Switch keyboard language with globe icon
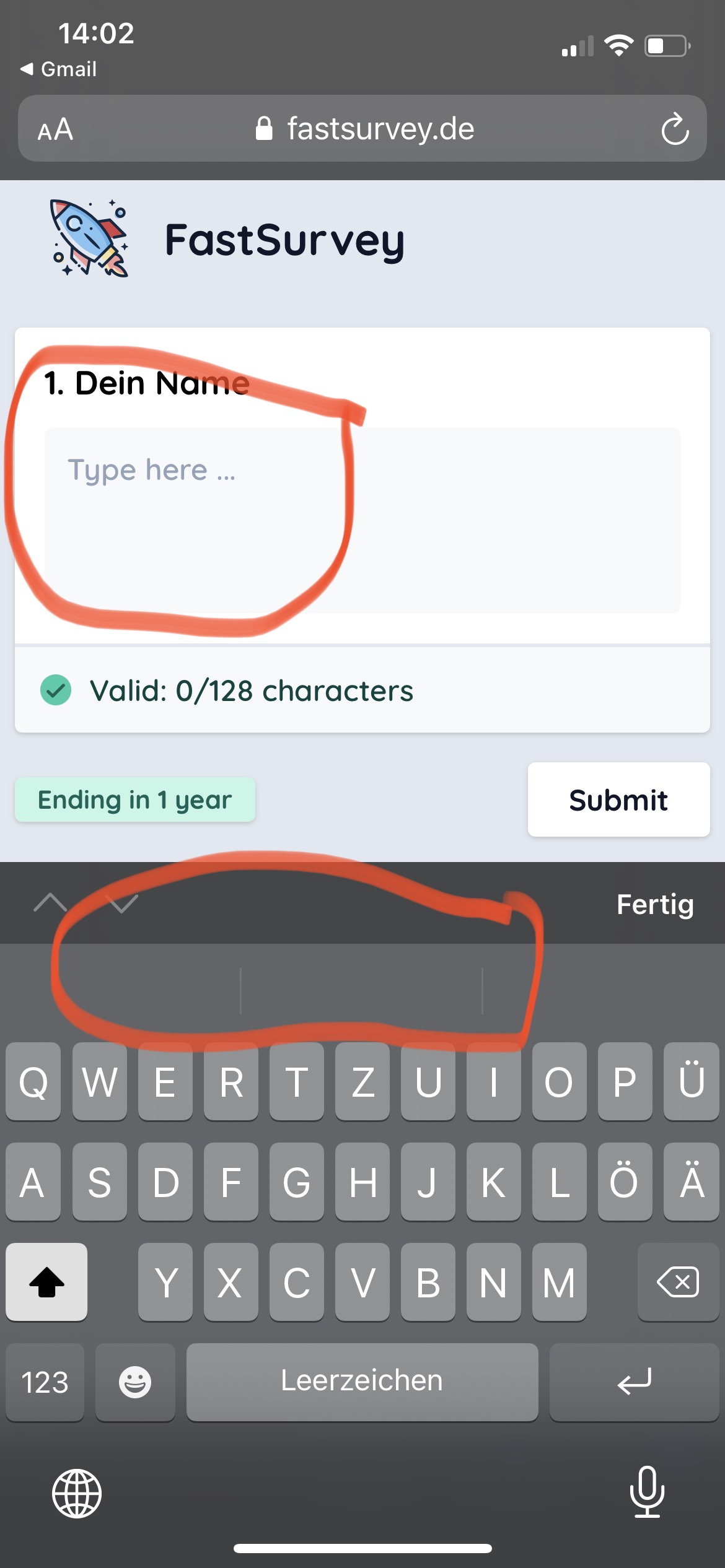This screenshot has width=725, height=1568. [x=77, y=1493]
